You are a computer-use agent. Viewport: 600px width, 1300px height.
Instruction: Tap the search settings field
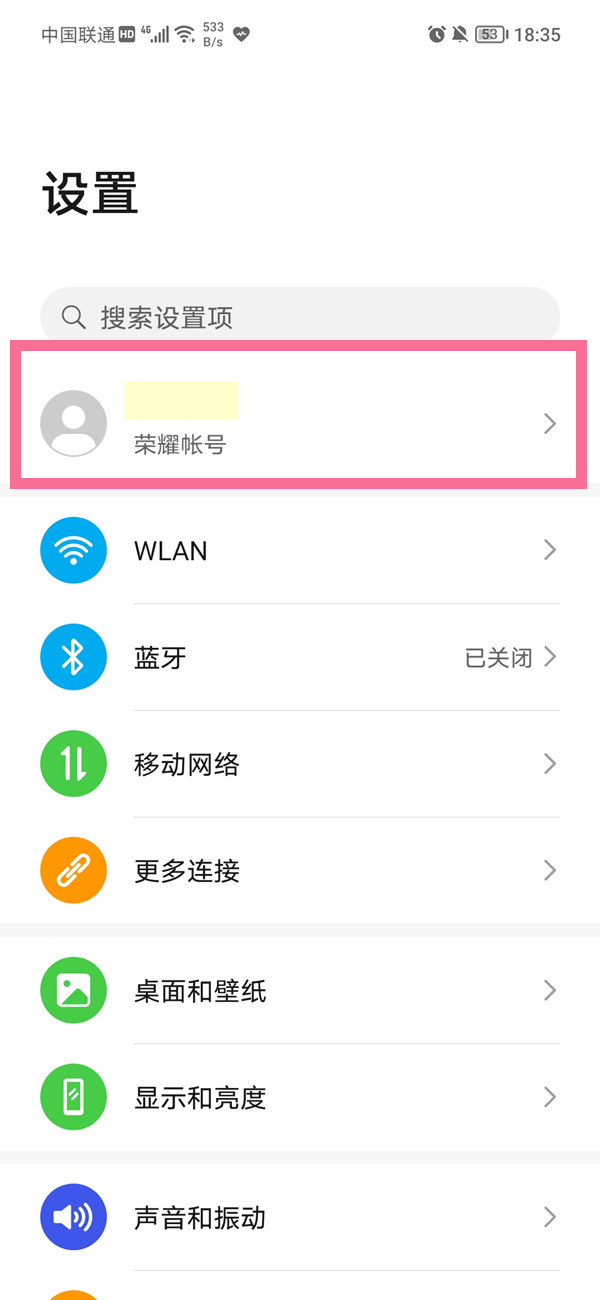300,318
